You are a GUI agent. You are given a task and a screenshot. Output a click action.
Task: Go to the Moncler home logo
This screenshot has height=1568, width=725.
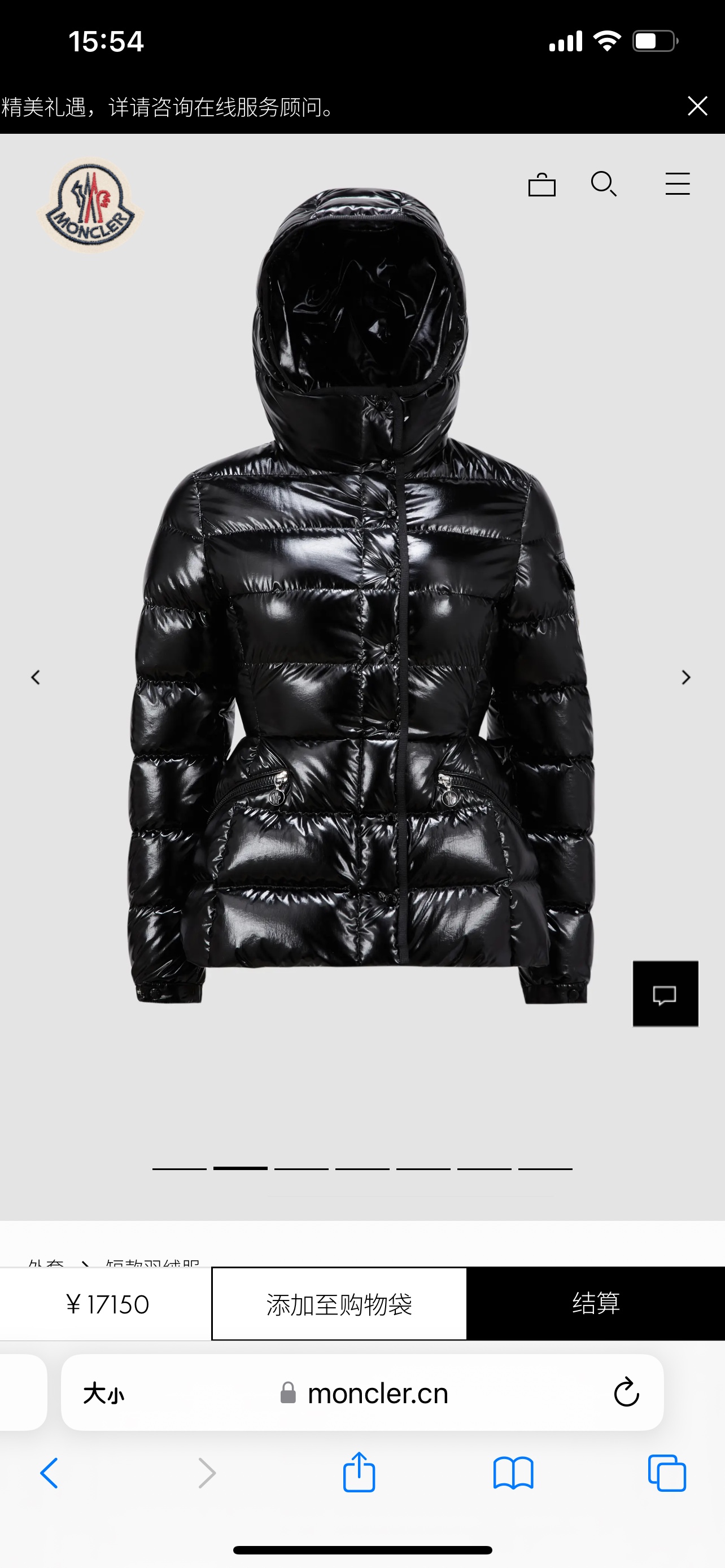[x=91, y=205]
